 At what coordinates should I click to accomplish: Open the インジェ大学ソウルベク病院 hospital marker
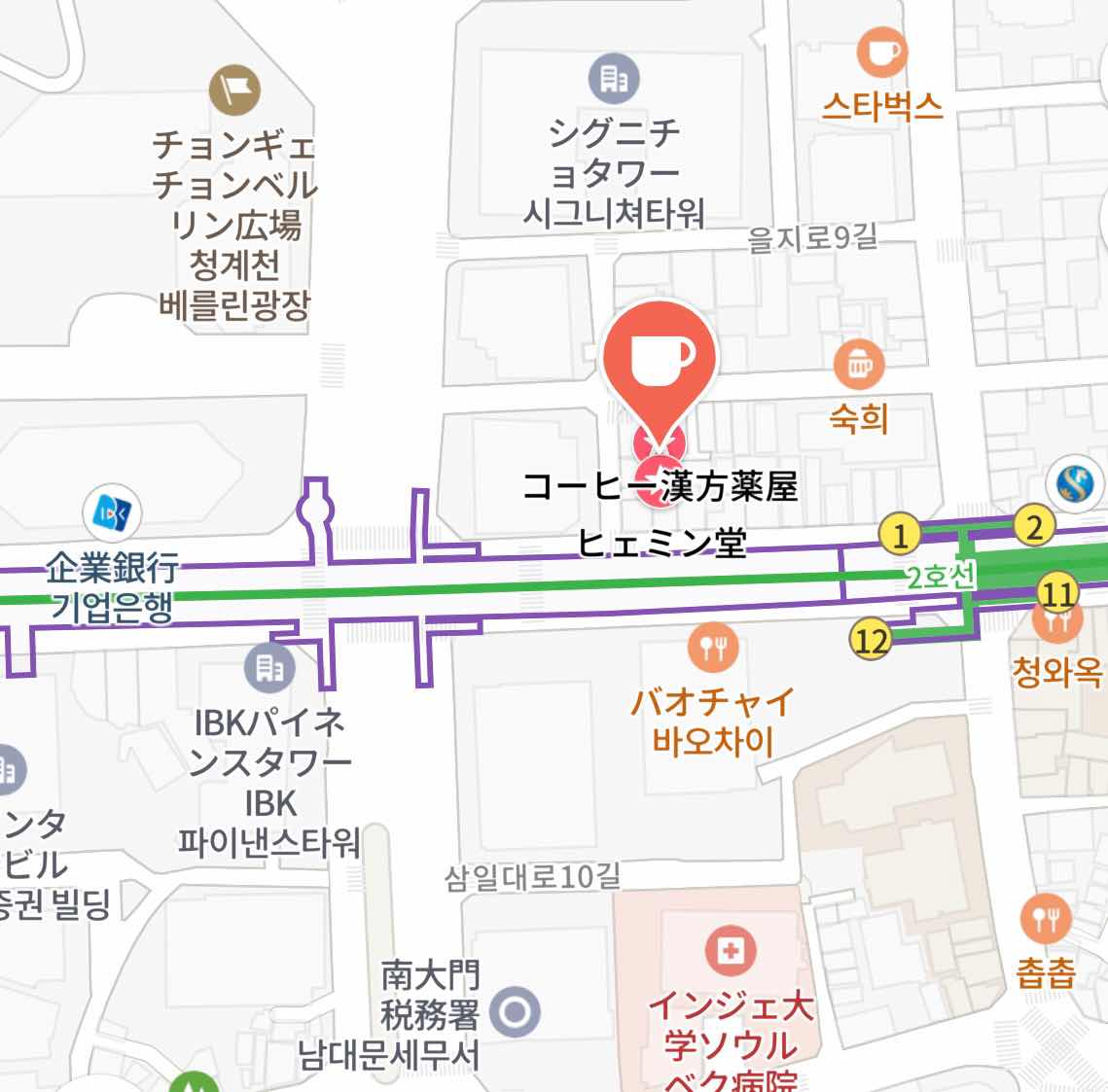729,950
